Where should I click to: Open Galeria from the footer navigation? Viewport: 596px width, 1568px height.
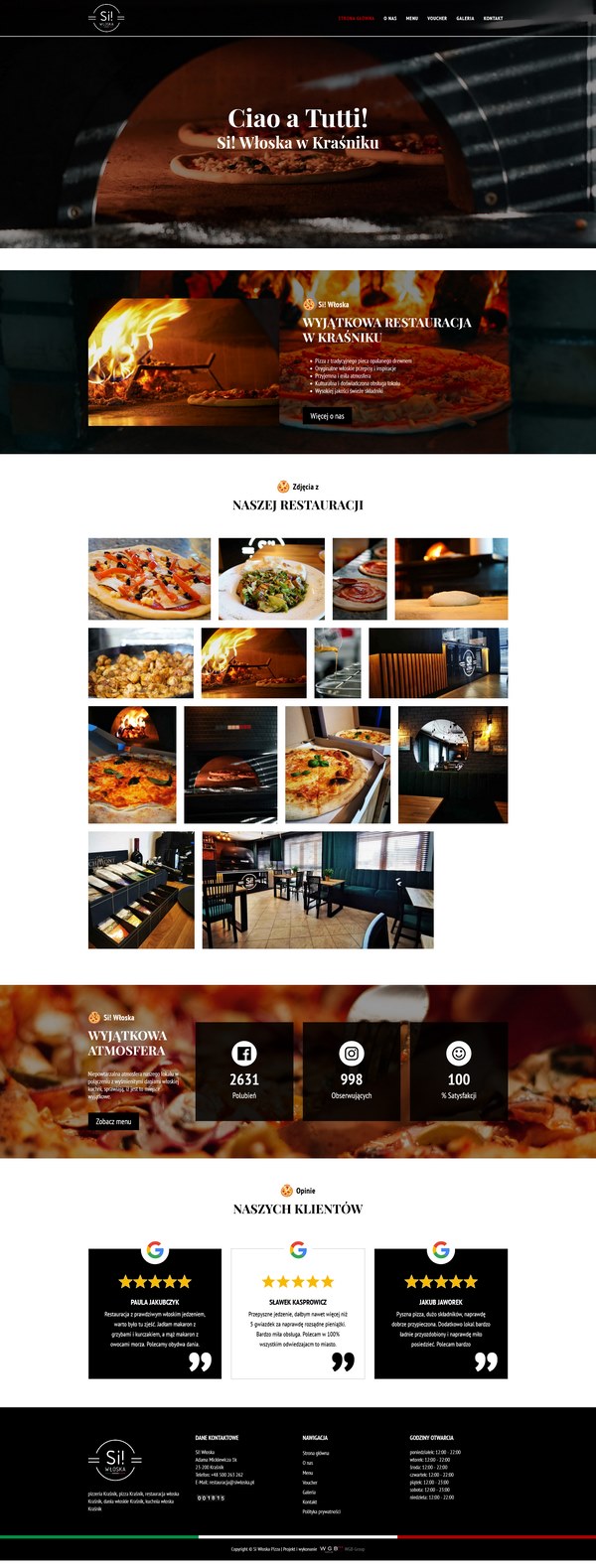309,1493
